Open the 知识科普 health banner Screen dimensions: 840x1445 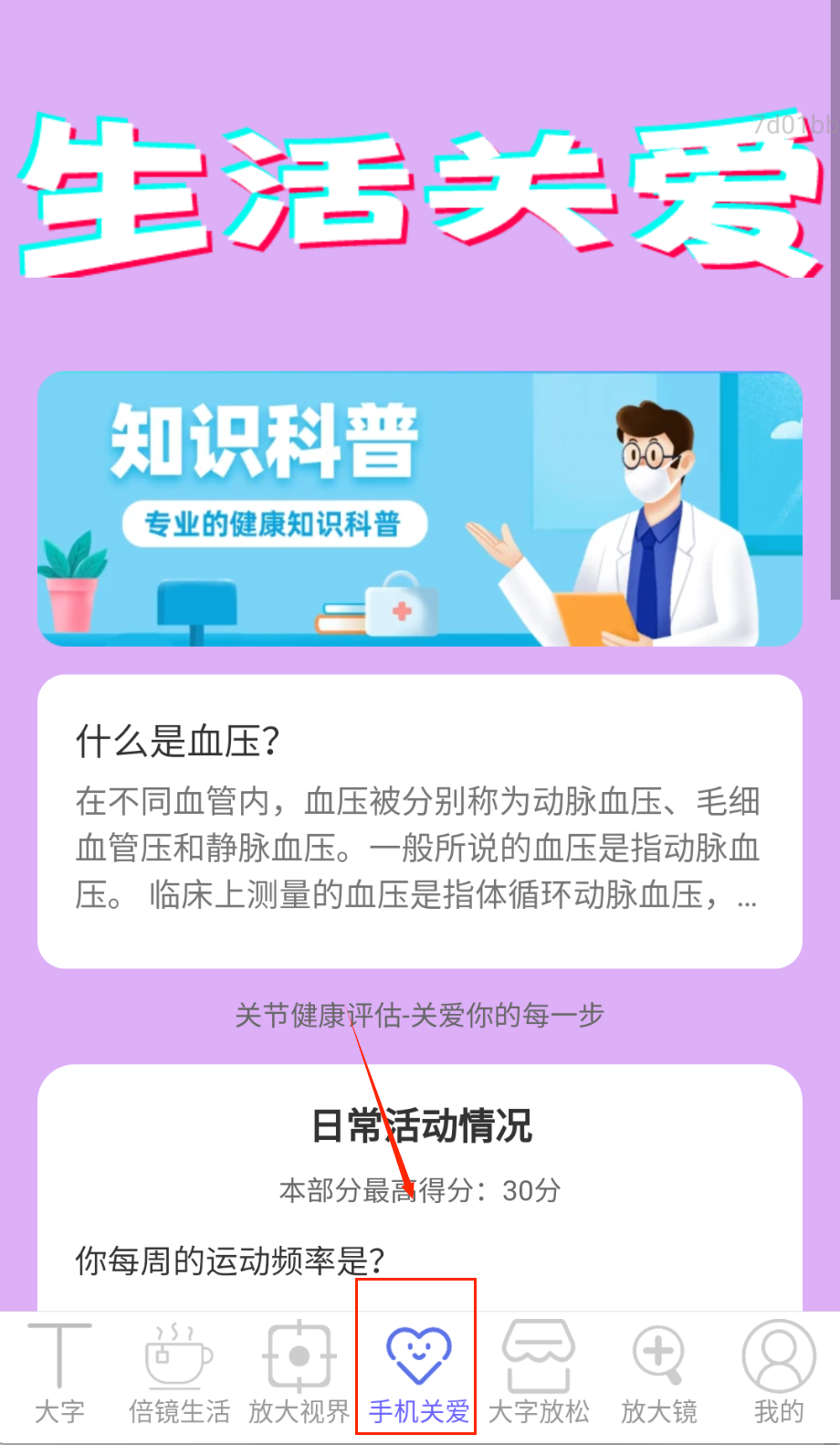(x=420, y=509)
